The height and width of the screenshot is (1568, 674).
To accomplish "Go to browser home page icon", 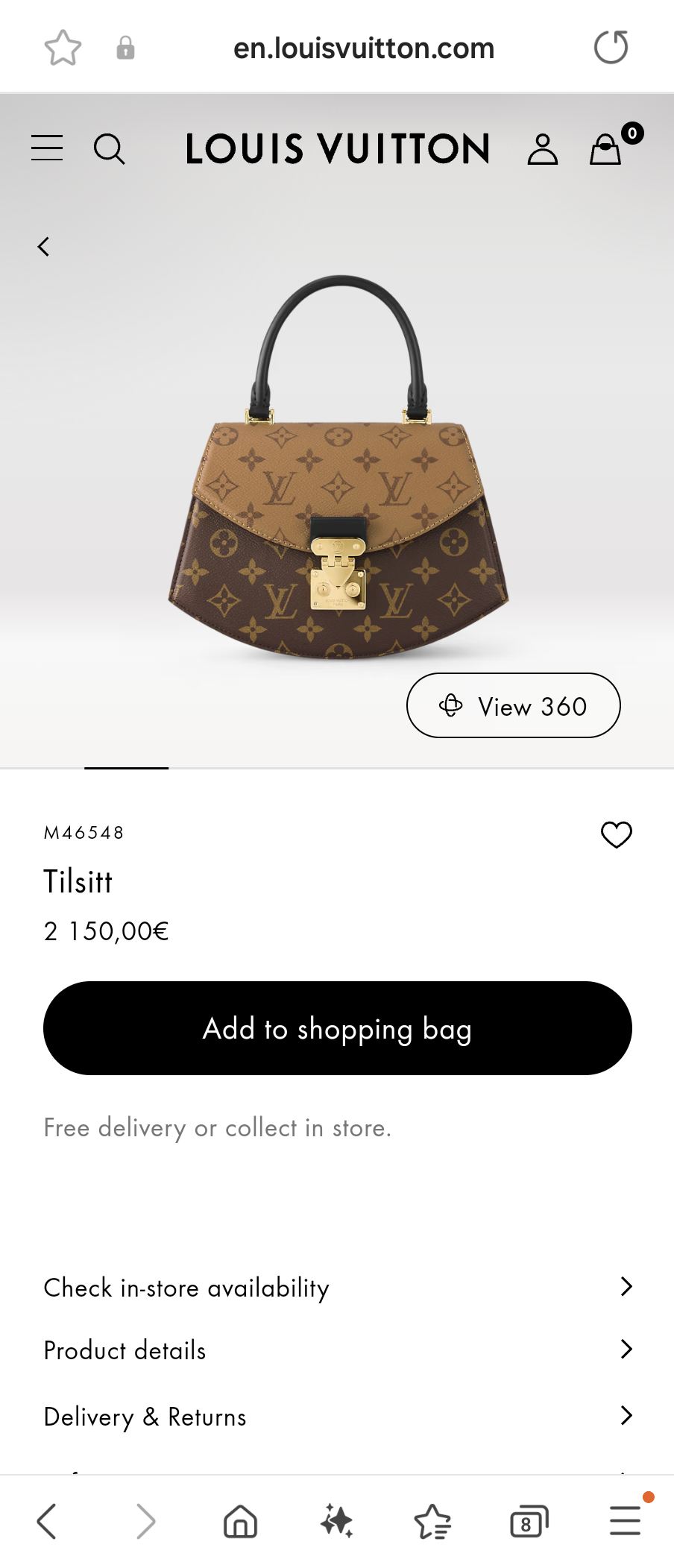I will [240, 1521].
